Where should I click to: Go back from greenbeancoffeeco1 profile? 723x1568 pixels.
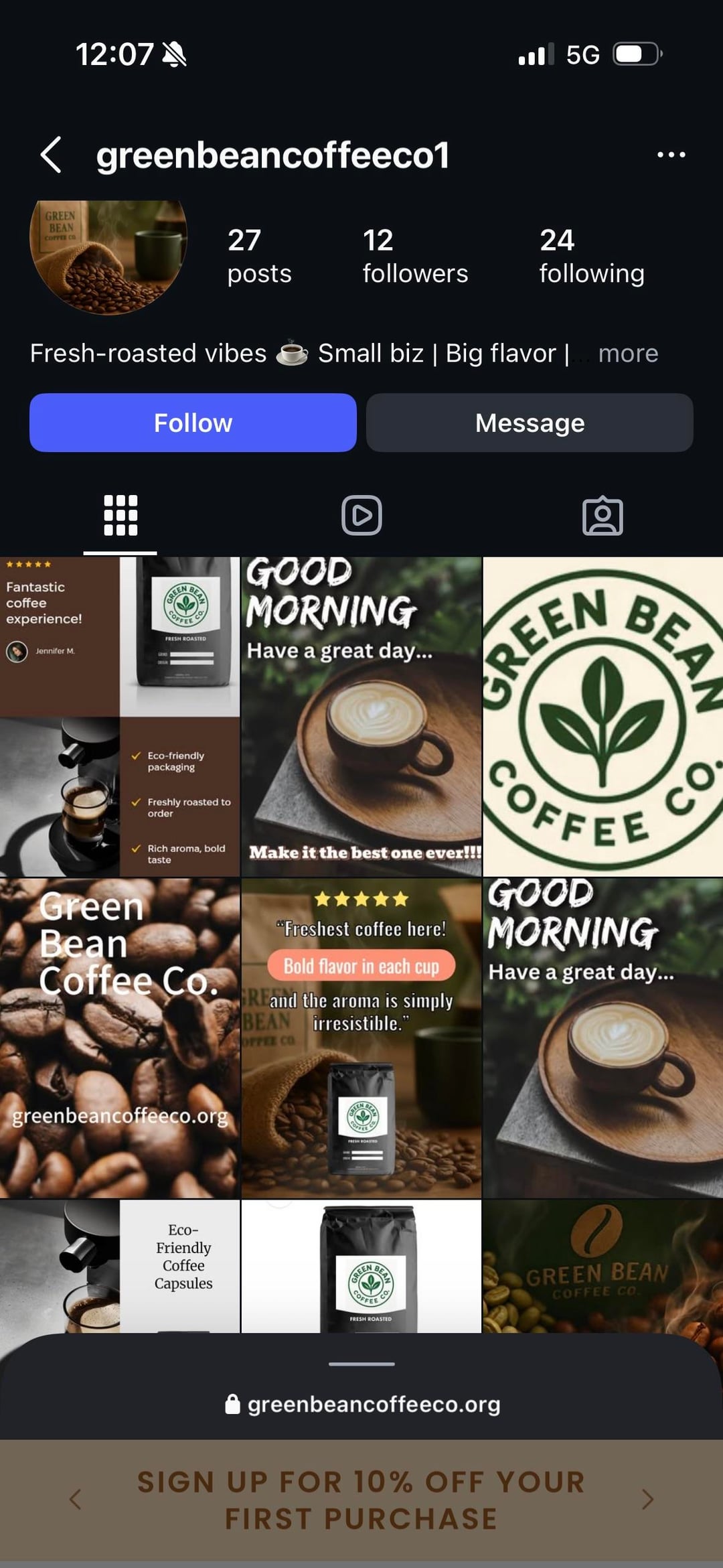[x=52, y=155]
